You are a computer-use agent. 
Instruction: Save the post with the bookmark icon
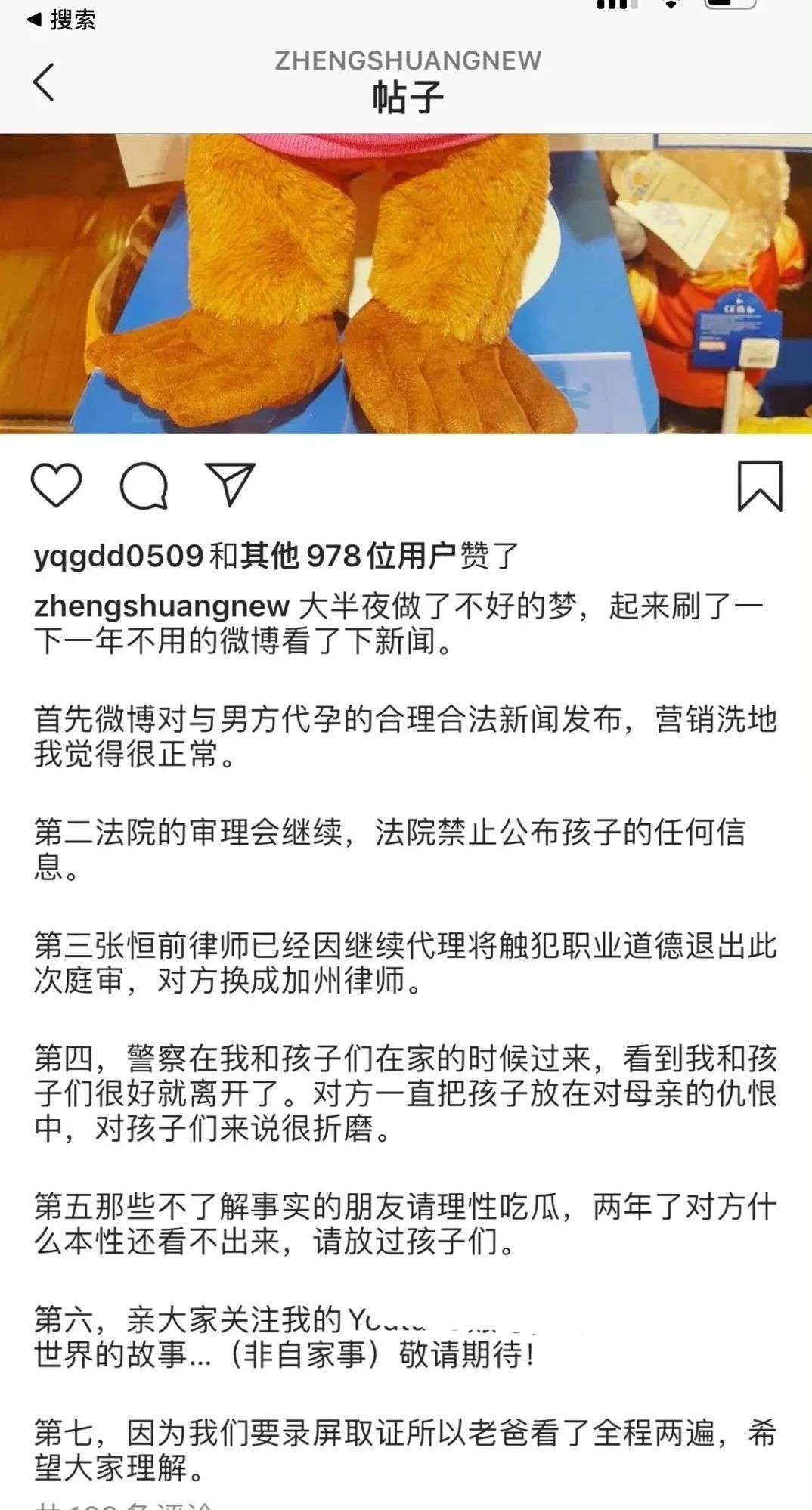[x=759, y=486]
